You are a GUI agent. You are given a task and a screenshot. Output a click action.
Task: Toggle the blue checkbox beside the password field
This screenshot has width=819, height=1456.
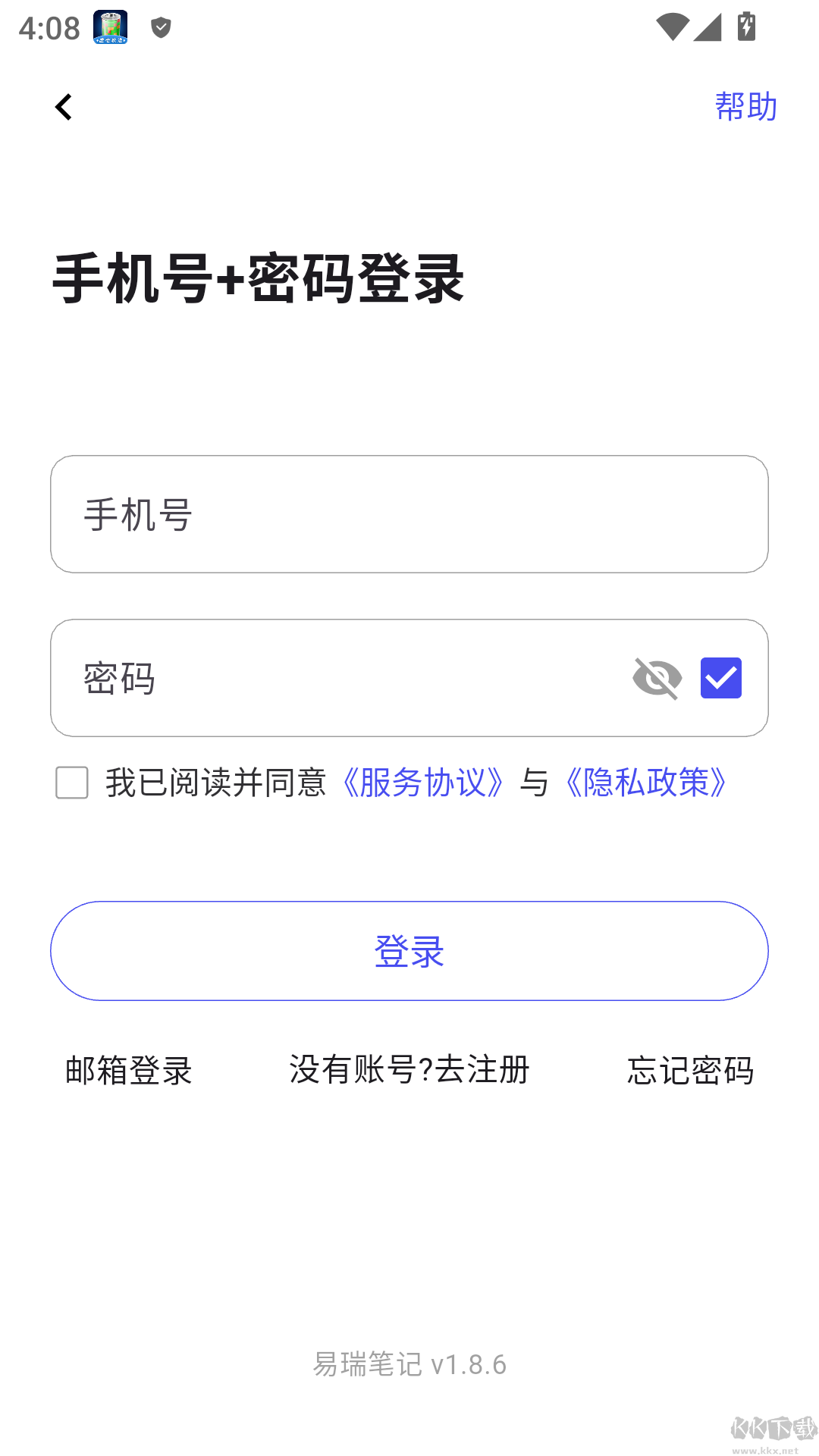point(720,677)
